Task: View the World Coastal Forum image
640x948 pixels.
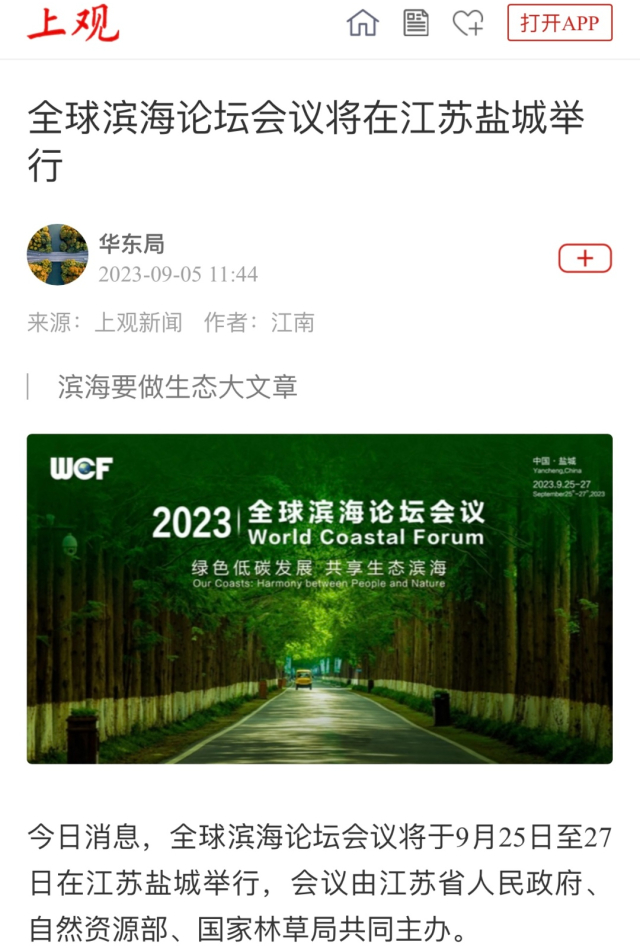Action: click(320, 598)
